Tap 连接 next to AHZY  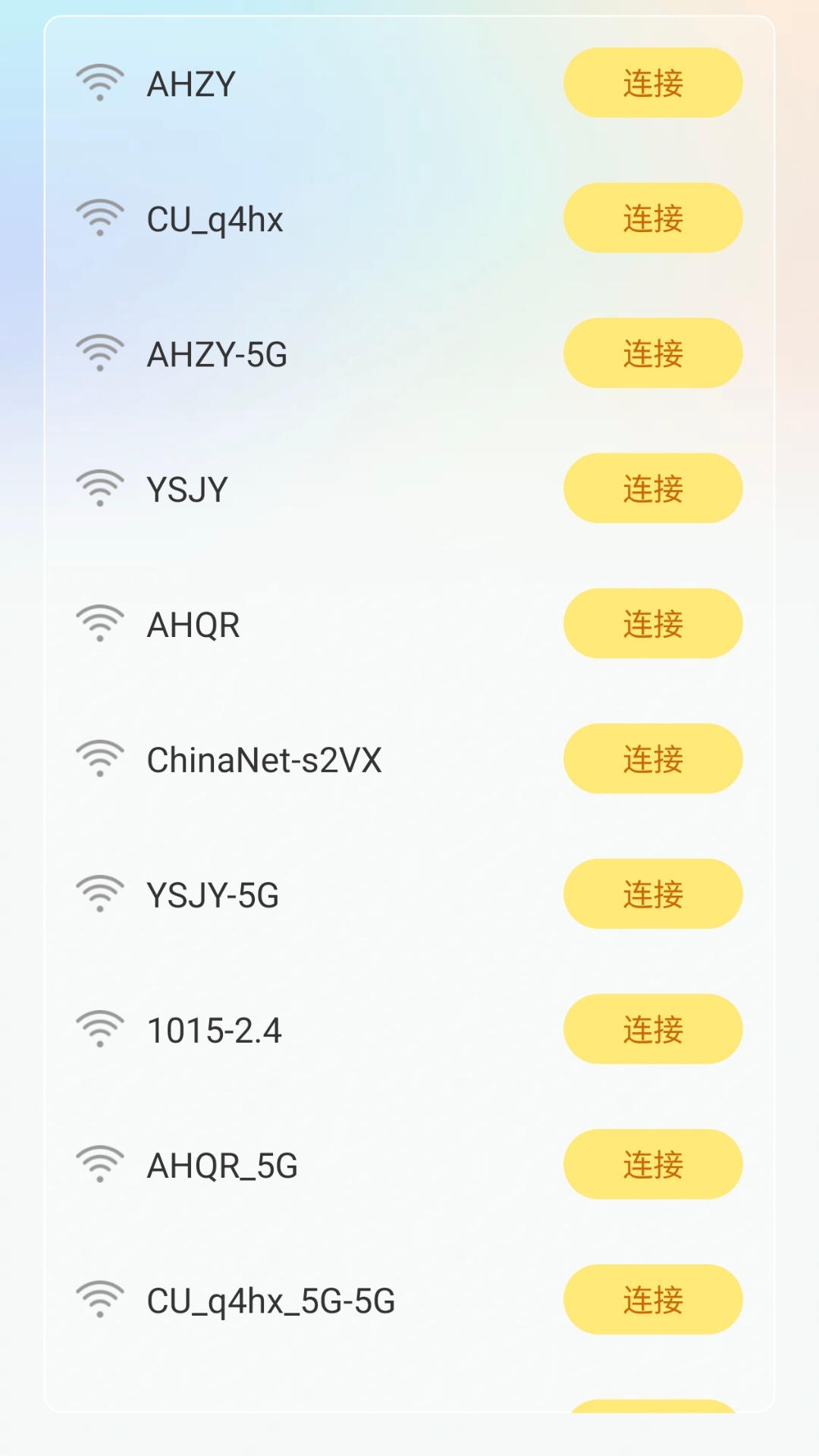point(652,83)
